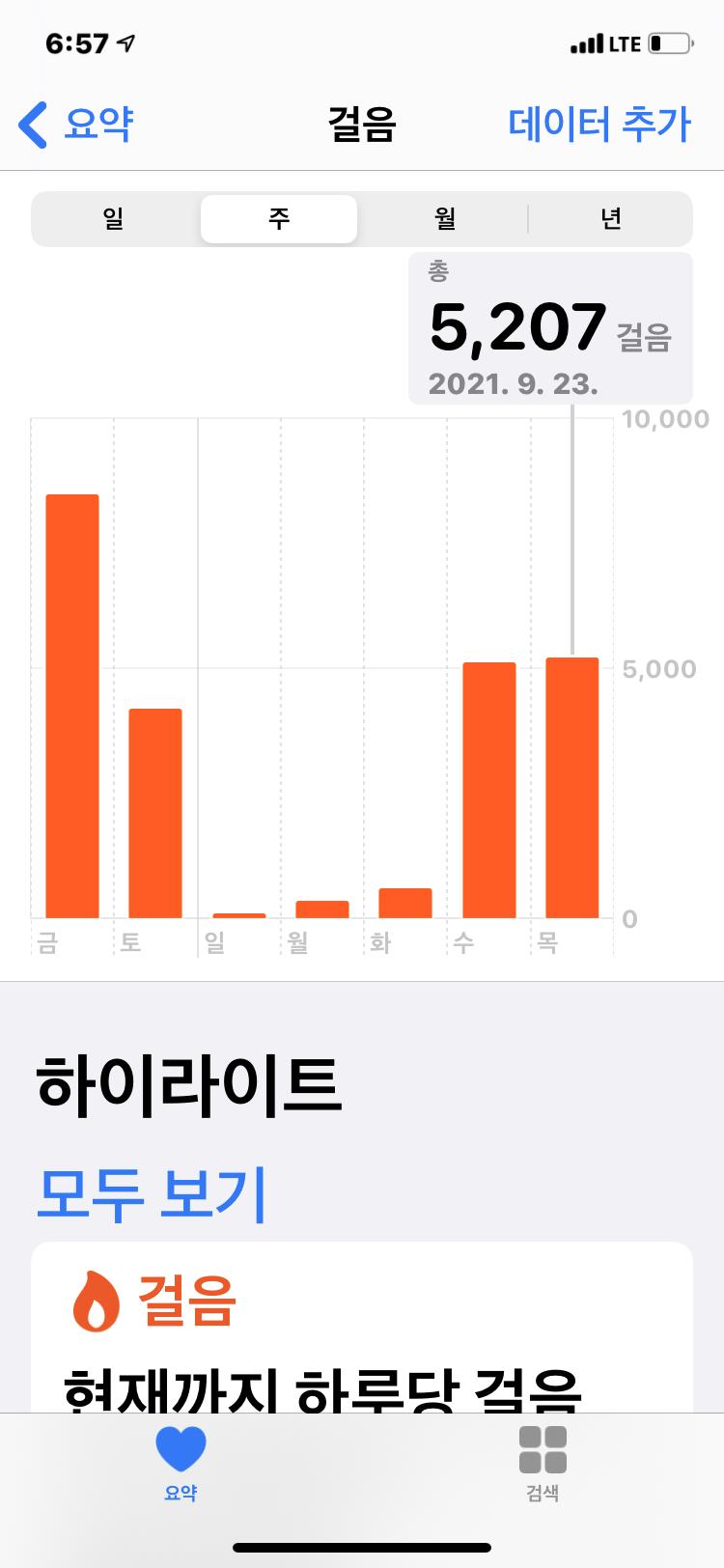Tap 데이터 추가 to add data
Viewport: 724px width, 1568px height.
click(x=599, y=125)
